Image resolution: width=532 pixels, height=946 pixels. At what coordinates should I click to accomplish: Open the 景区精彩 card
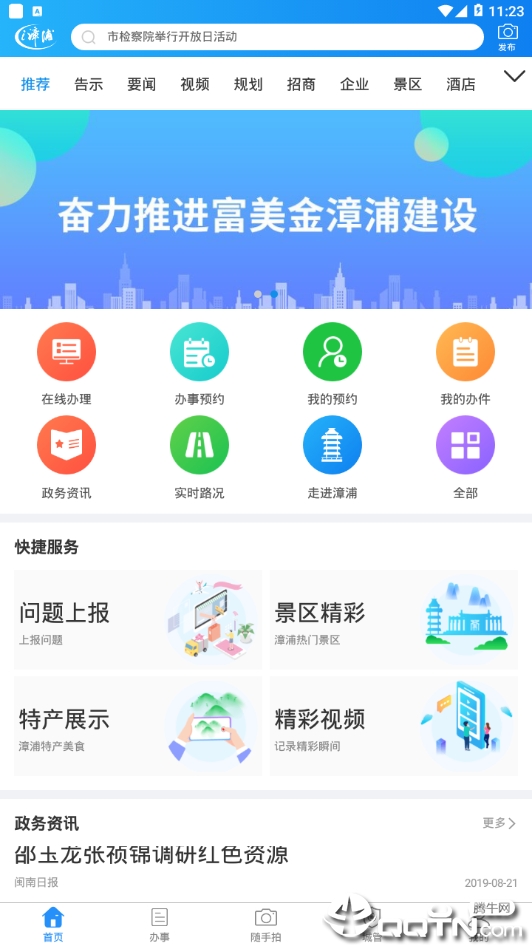tap(394, 620)
